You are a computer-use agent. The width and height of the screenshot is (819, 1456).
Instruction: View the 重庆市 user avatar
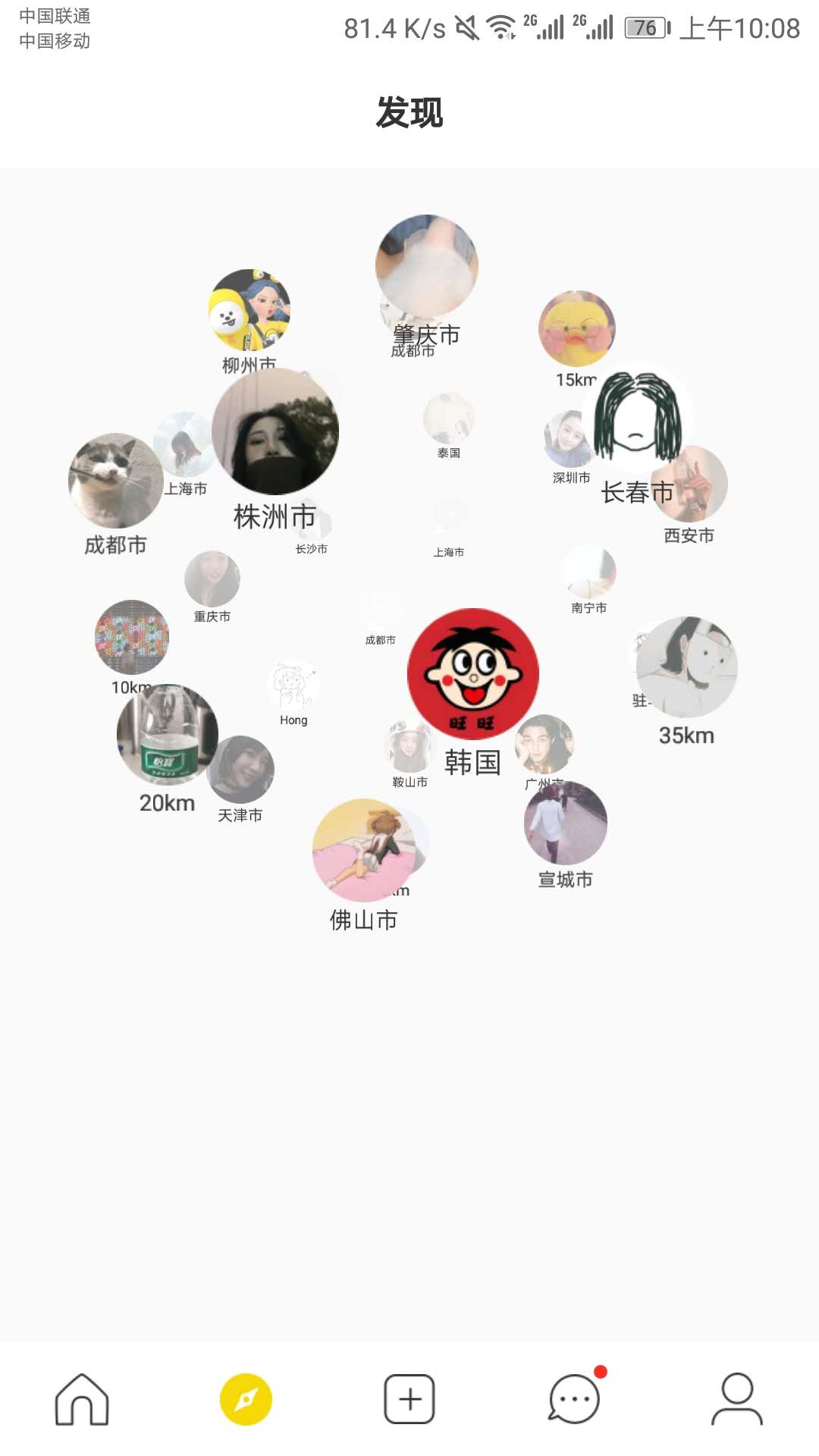coord(212,579)
